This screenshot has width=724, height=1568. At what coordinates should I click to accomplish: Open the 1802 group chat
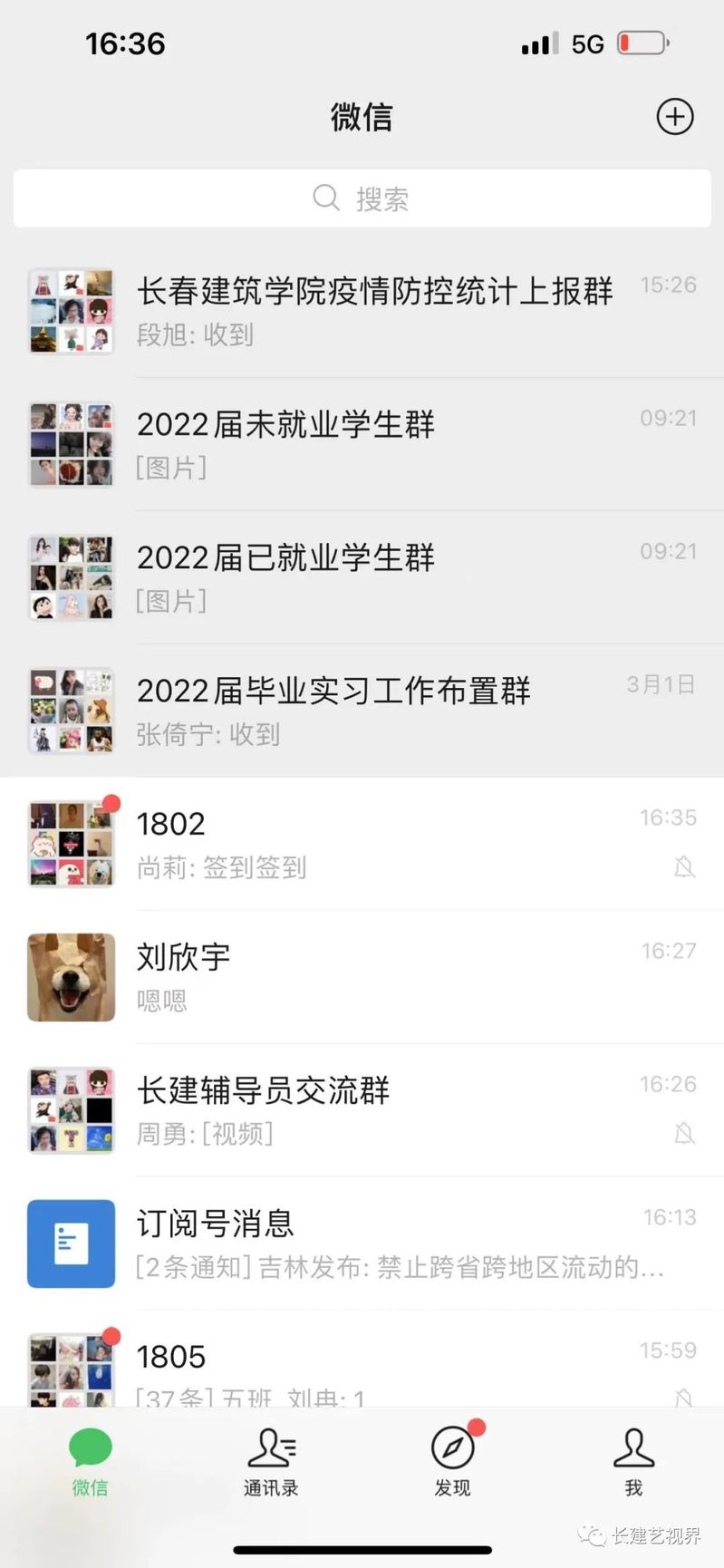(x=362, y=844)
